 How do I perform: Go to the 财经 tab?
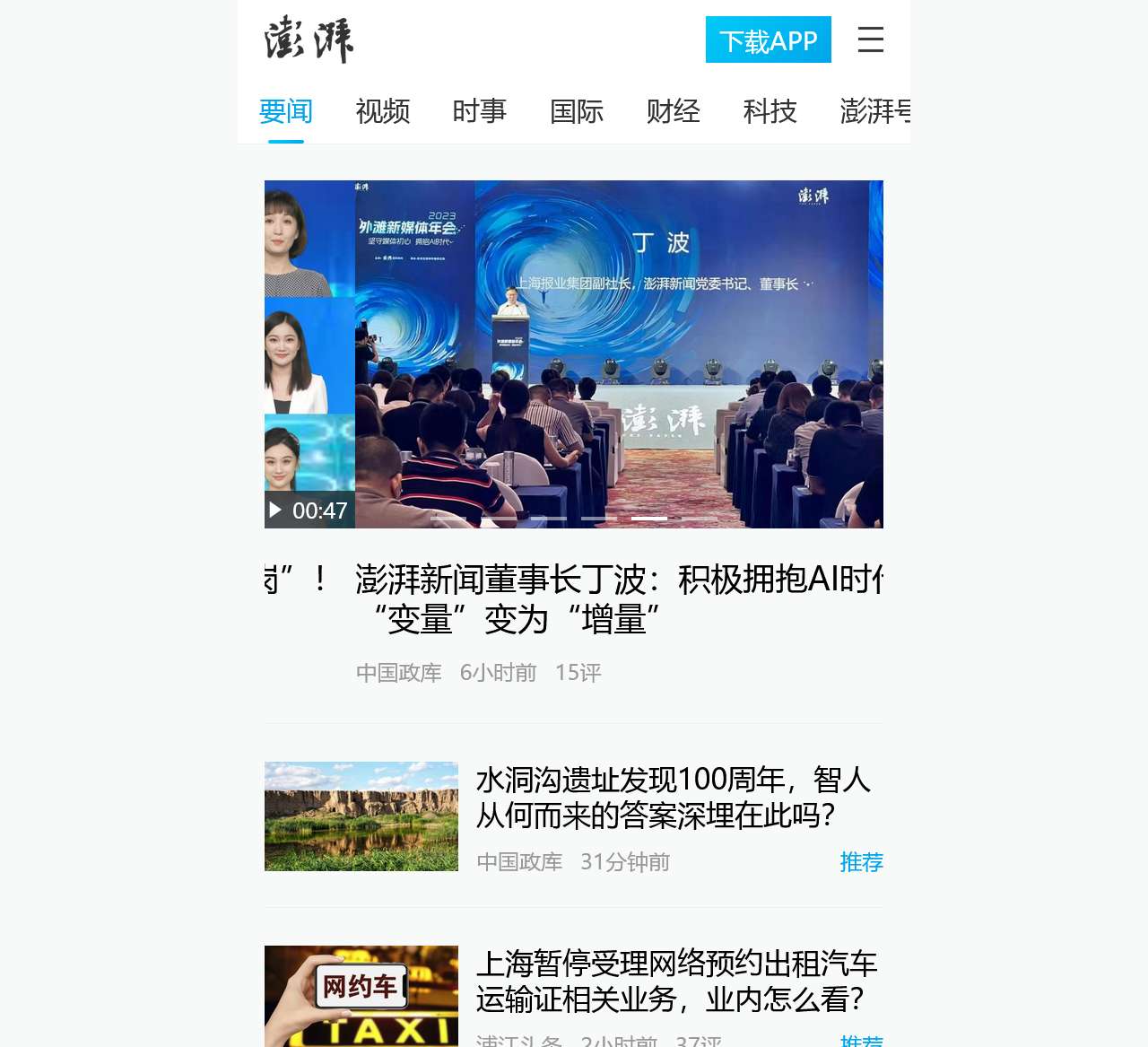pos(674,111)
